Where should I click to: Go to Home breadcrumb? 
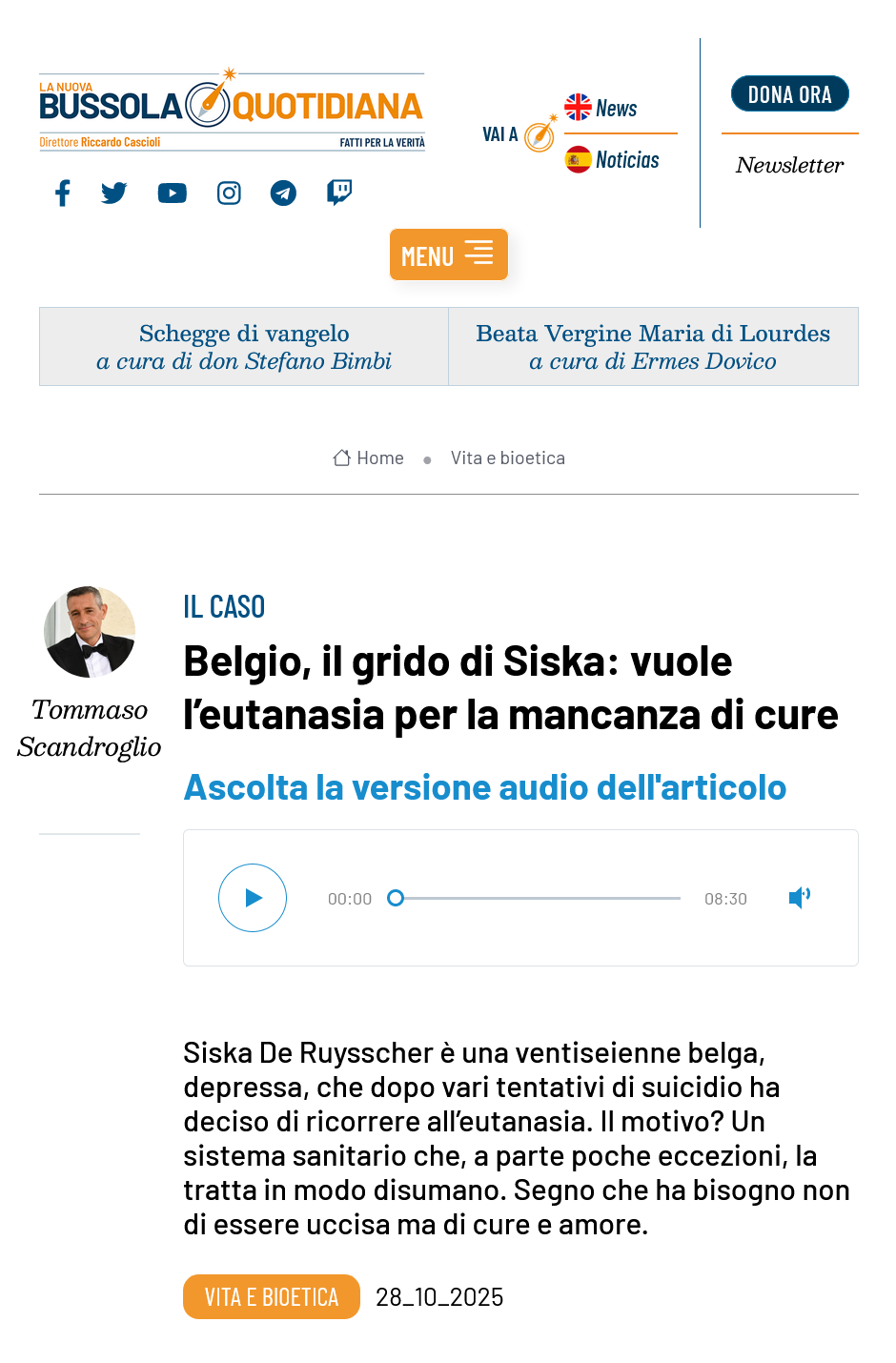point(369,458)
